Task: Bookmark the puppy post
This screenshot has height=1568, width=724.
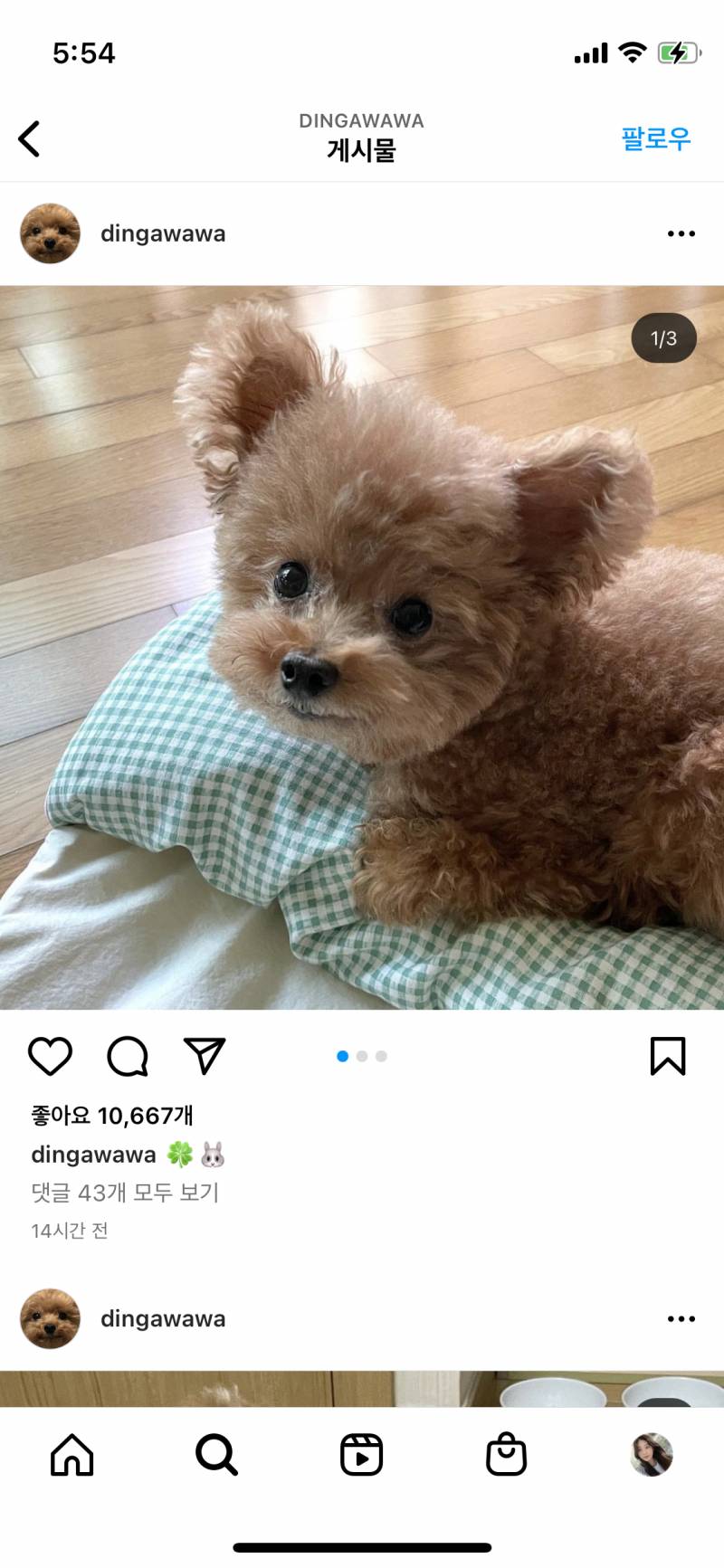Action: tap(668, 1056)
